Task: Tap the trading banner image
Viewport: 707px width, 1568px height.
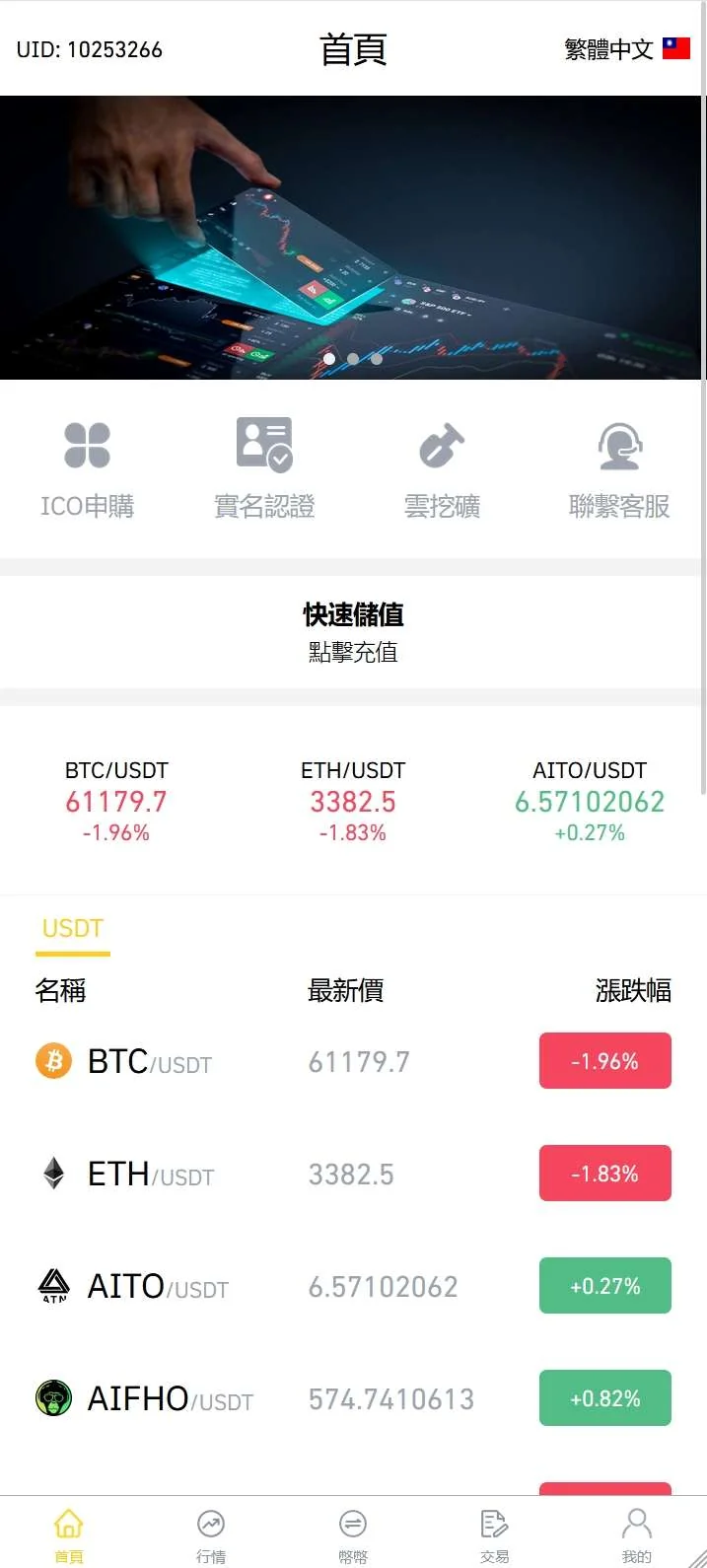Action: pyautogui.click(x=353, y=237)
